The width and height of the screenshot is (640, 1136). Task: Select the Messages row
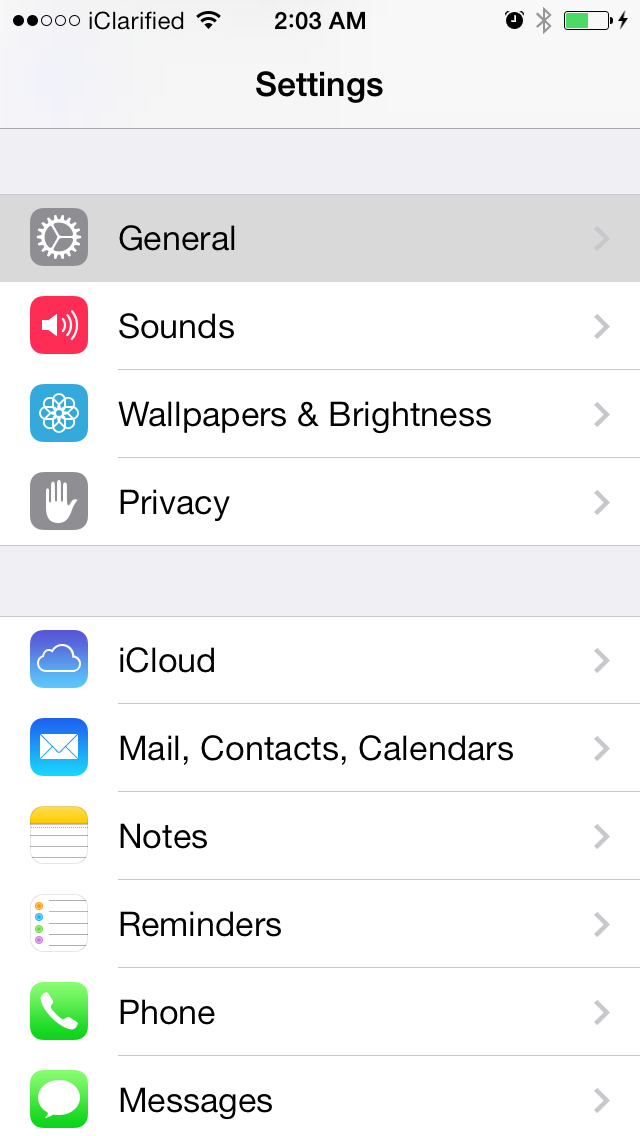[x=320, y=1100]
